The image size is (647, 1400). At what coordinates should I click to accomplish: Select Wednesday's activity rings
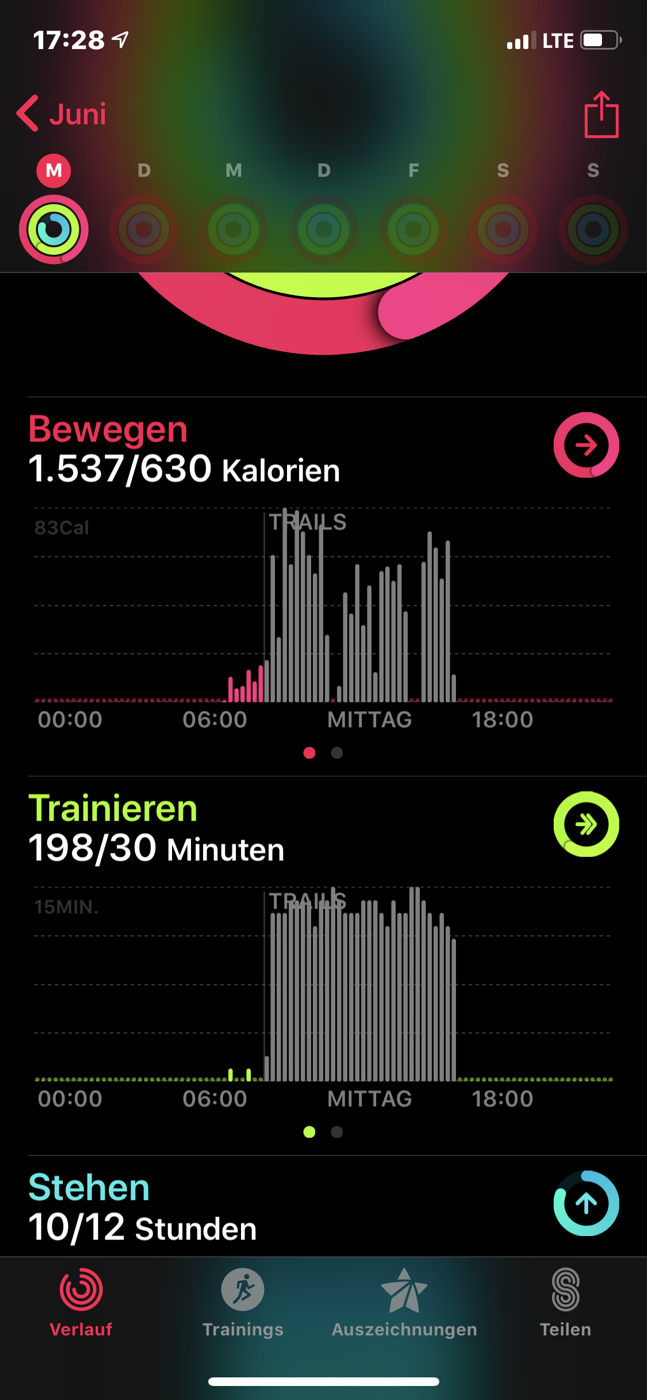pyautogui.click(x=234, y=229)
